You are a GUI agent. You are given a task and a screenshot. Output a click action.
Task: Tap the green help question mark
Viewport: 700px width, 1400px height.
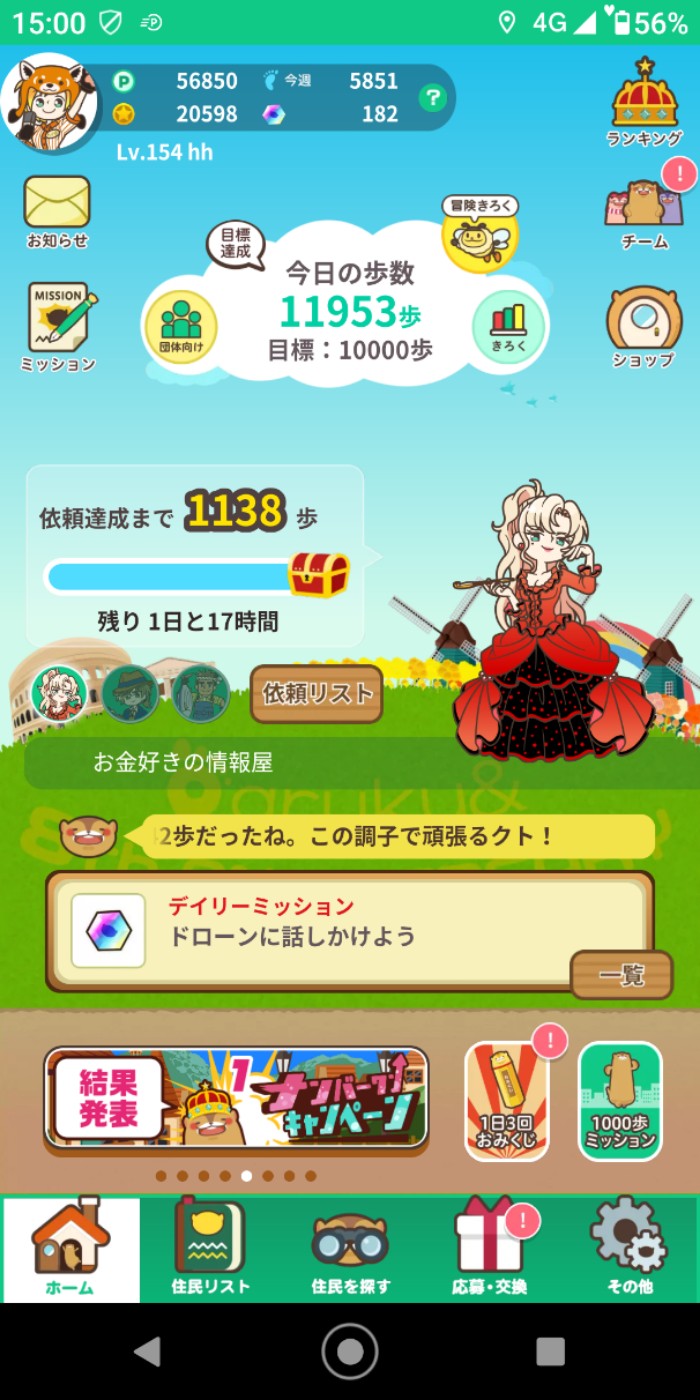tap(431, 98)
